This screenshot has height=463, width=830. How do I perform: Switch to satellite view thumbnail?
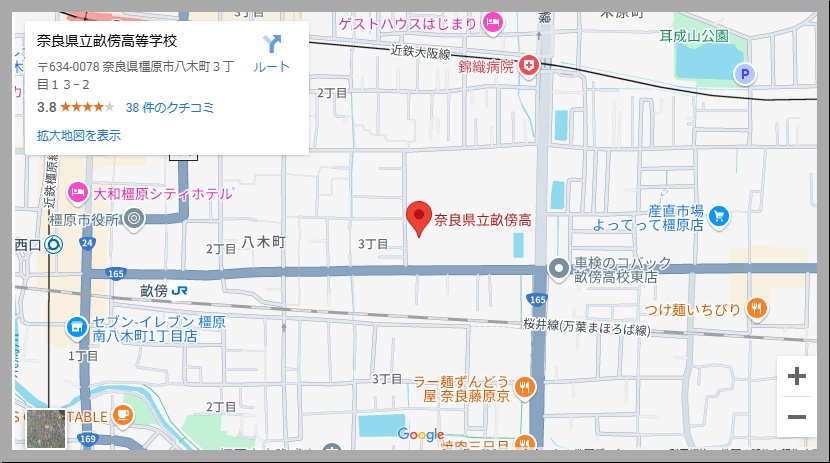point(45,428)
